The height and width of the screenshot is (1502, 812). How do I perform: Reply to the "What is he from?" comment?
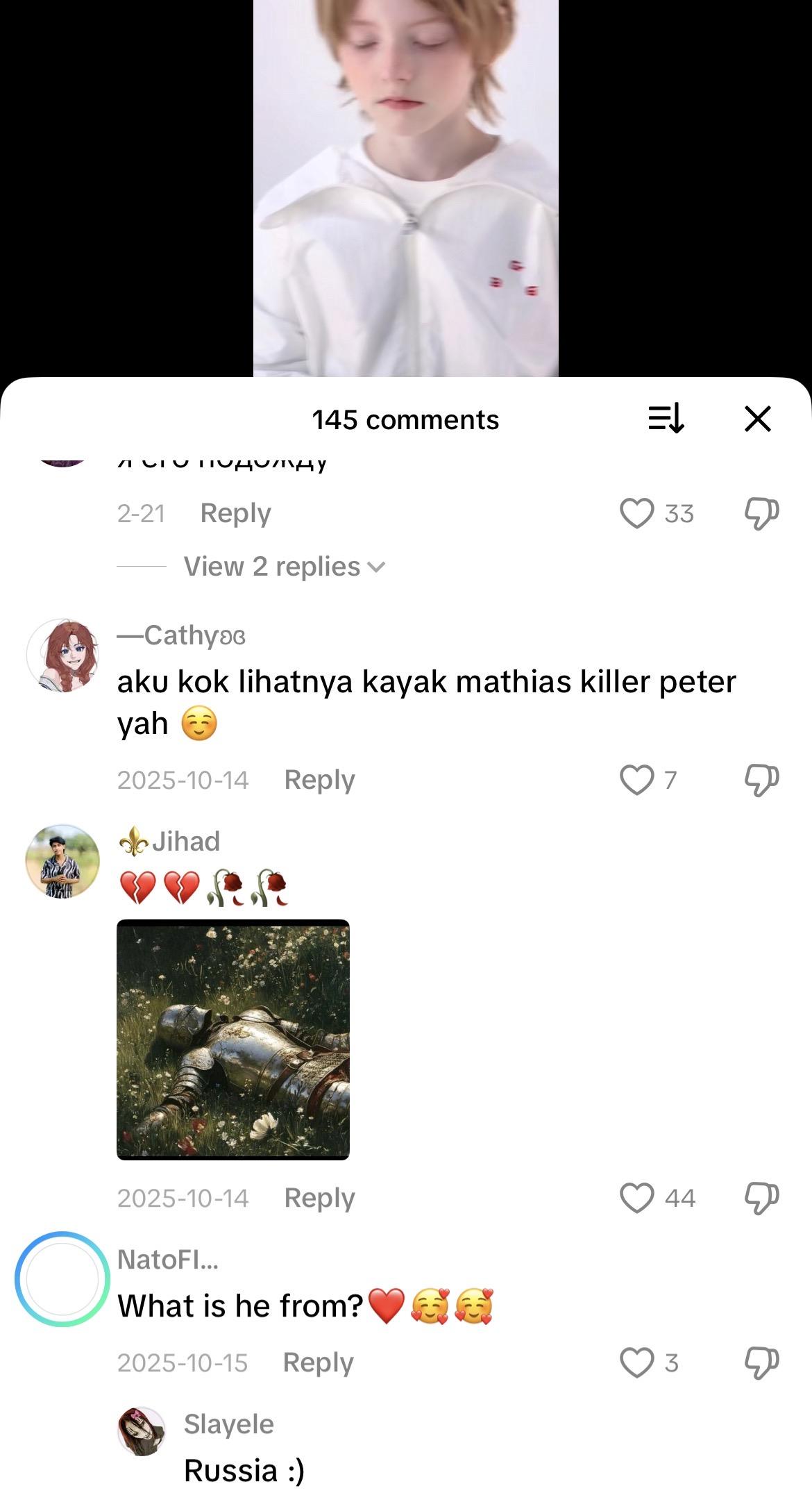pyautogui.click(x=318, y=1362)
